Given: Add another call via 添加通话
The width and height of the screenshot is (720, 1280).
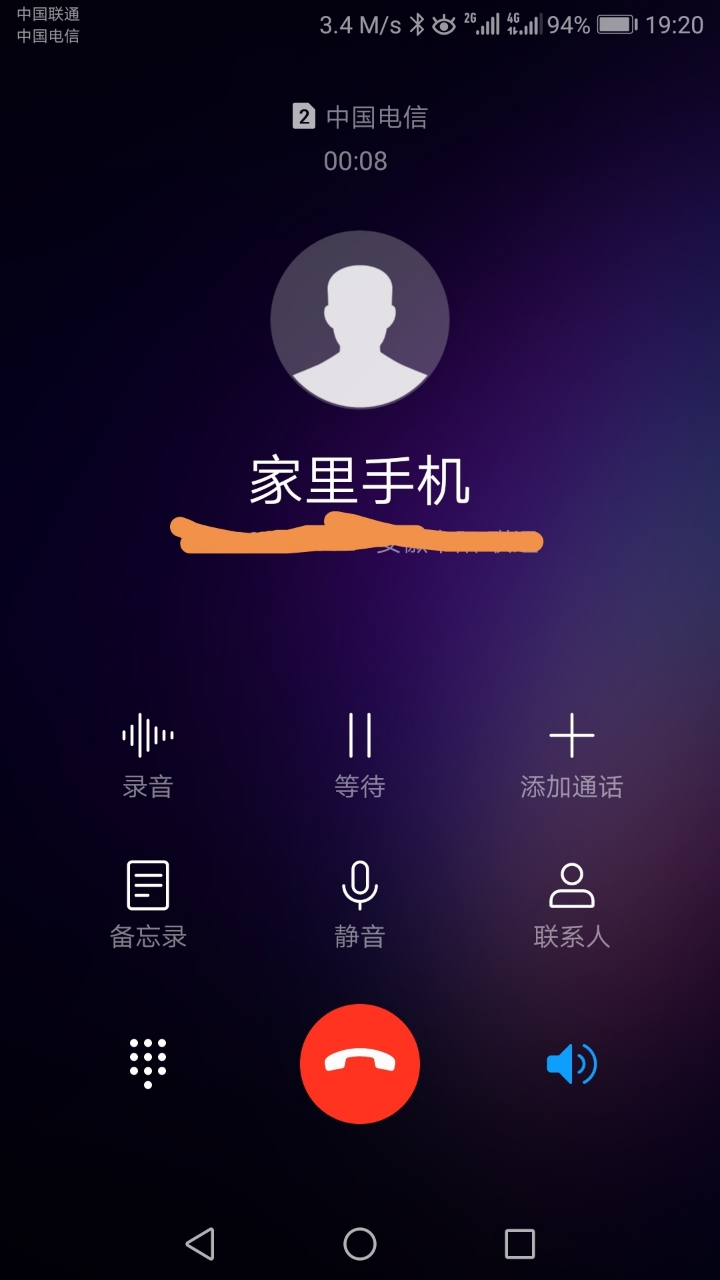Looking at the screenshot, I should pos(571,753).
